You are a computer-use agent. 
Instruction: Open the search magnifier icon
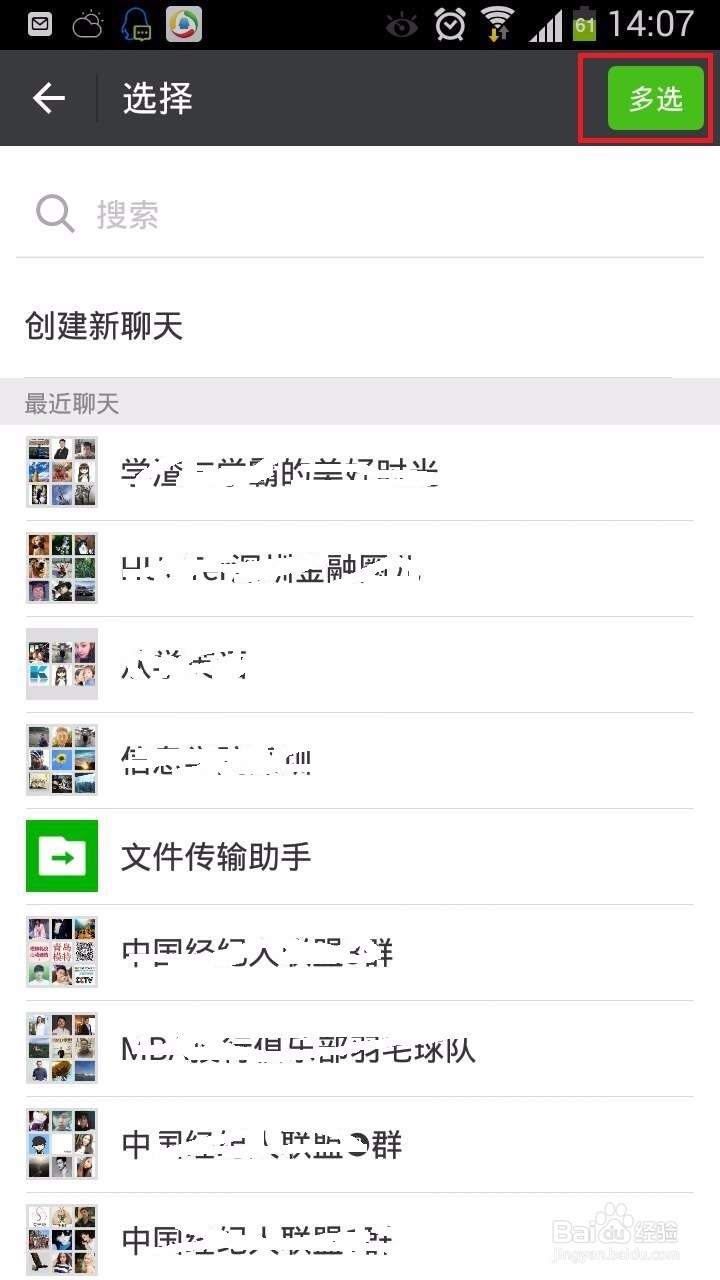[54, 213]
